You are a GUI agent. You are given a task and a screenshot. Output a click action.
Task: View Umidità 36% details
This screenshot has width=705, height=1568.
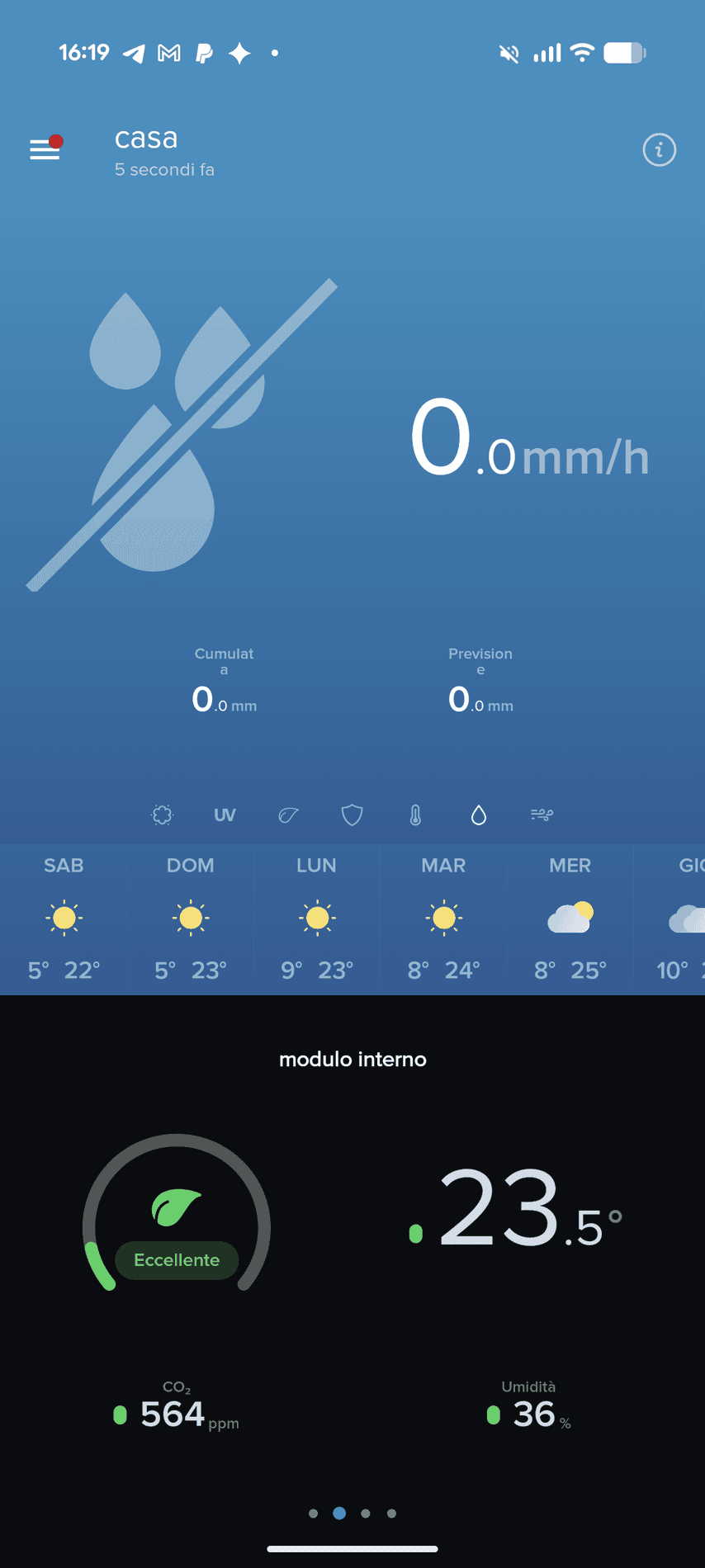coord(530,1413)
